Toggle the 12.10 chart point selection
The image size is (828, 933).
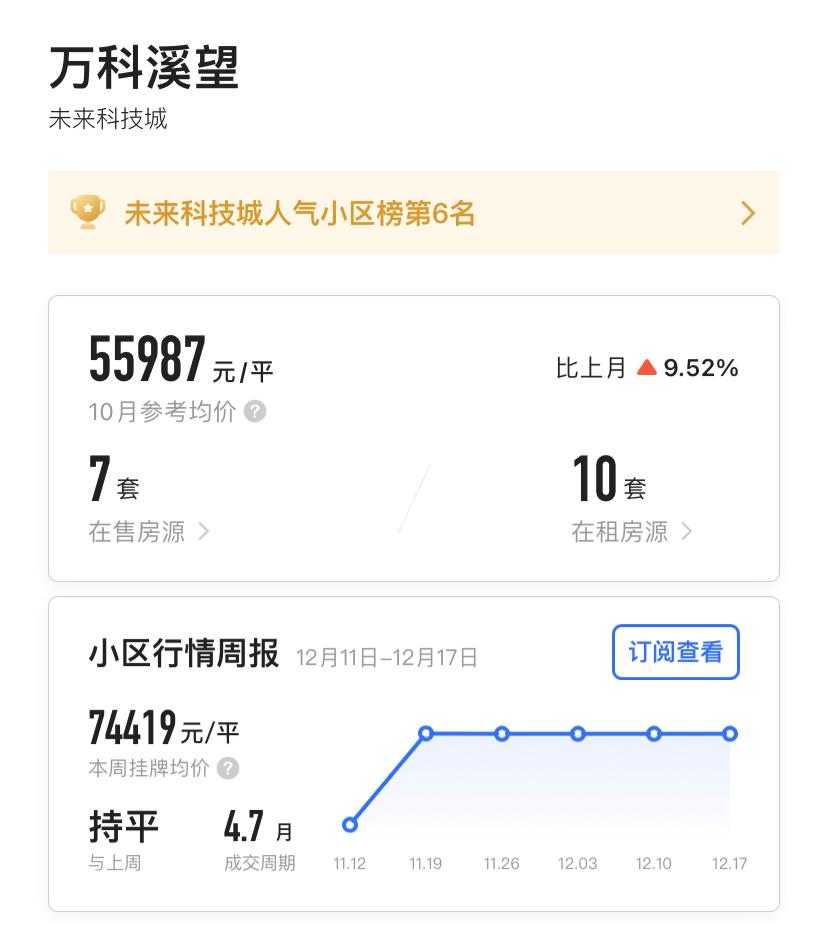[x=654, y=733]
